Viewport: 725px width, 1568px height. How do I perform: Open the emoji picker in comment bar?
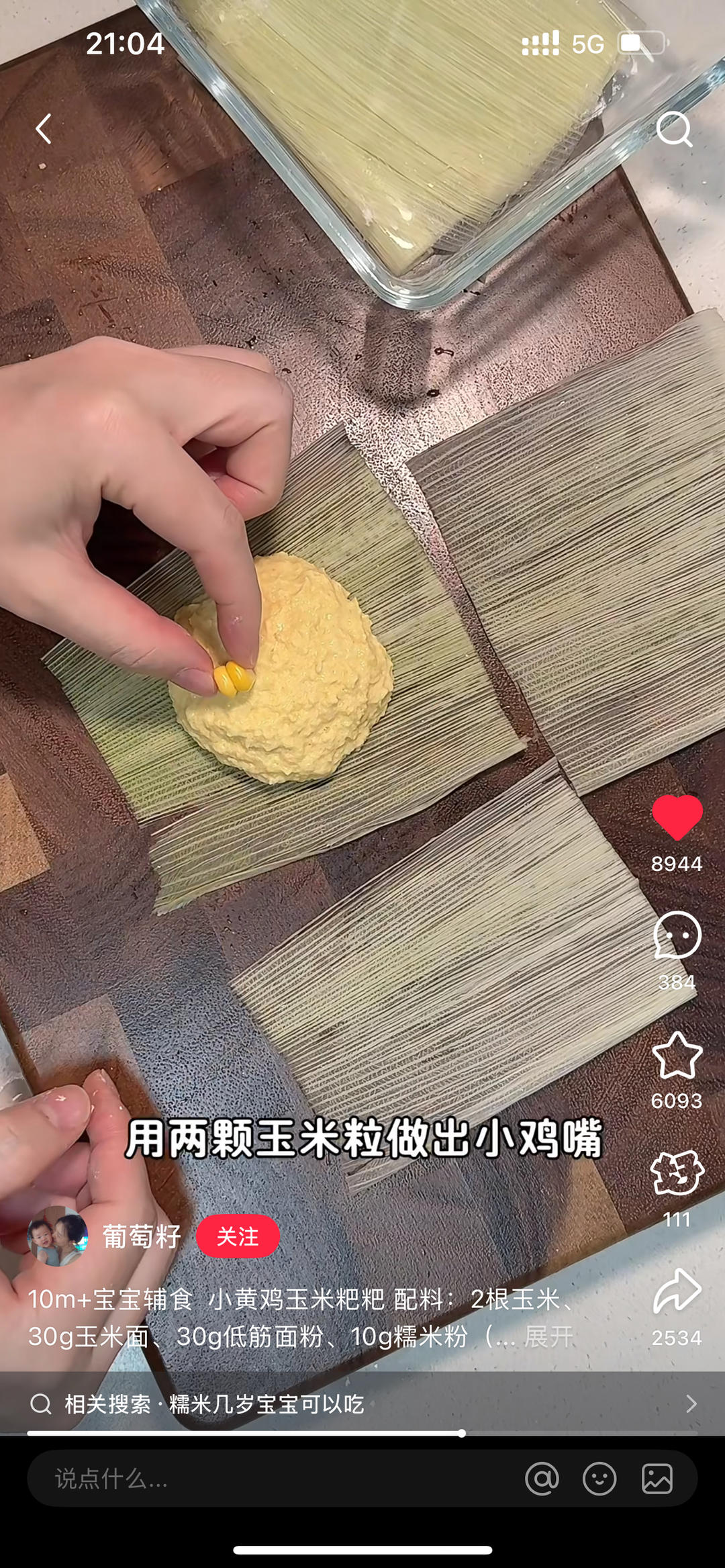pyautogui.click(x=599, y=1479)
